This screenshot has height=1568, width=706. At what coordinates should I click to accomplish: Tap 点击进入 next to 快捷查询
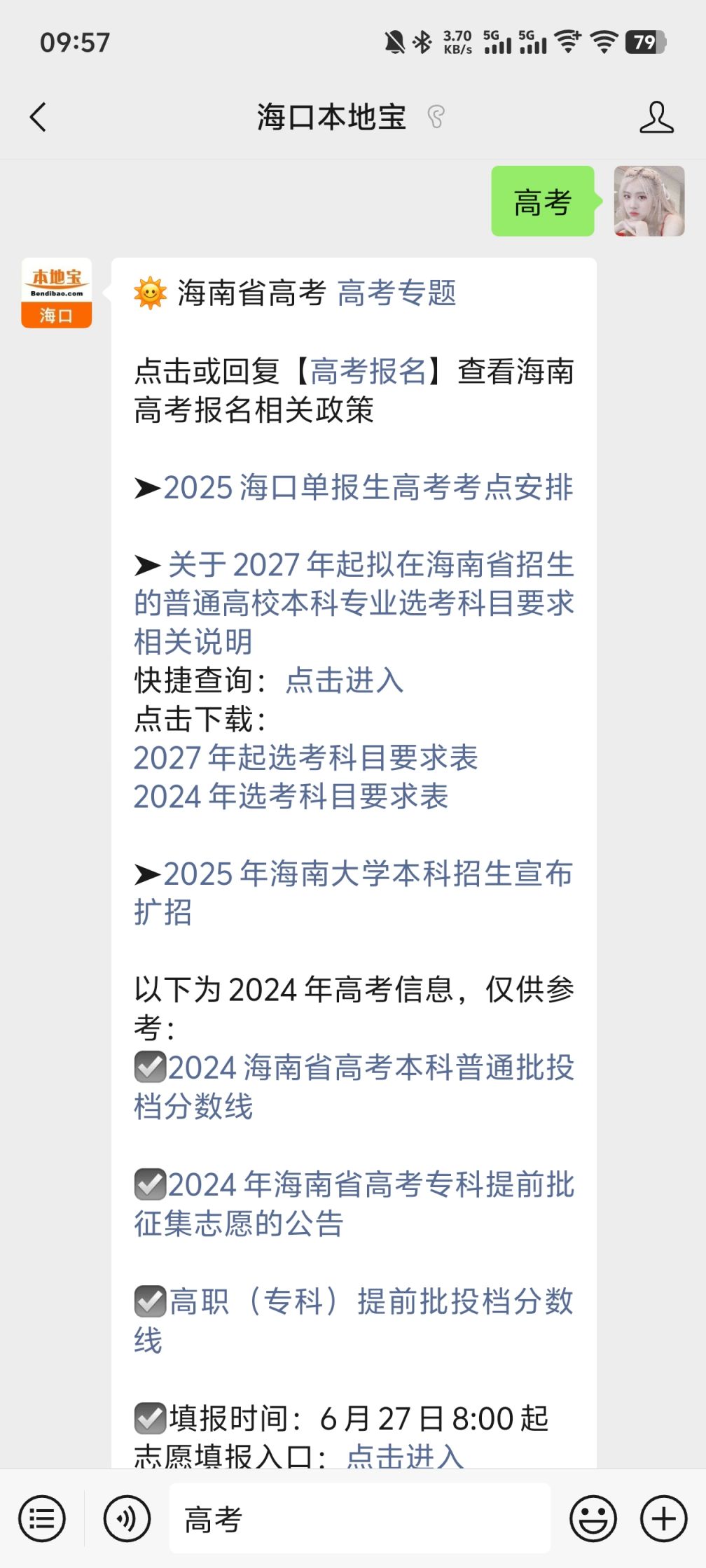(x=345, y=680)
